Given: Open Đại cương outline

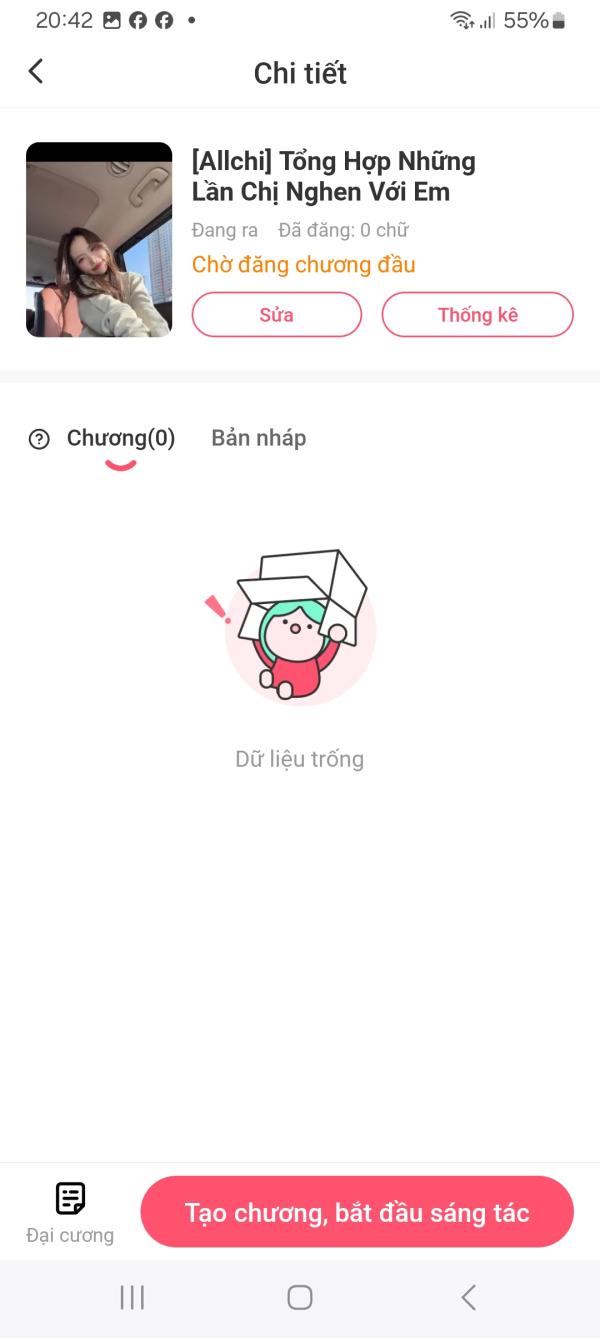Looking at the screenshot, I should pos(70,1212).
